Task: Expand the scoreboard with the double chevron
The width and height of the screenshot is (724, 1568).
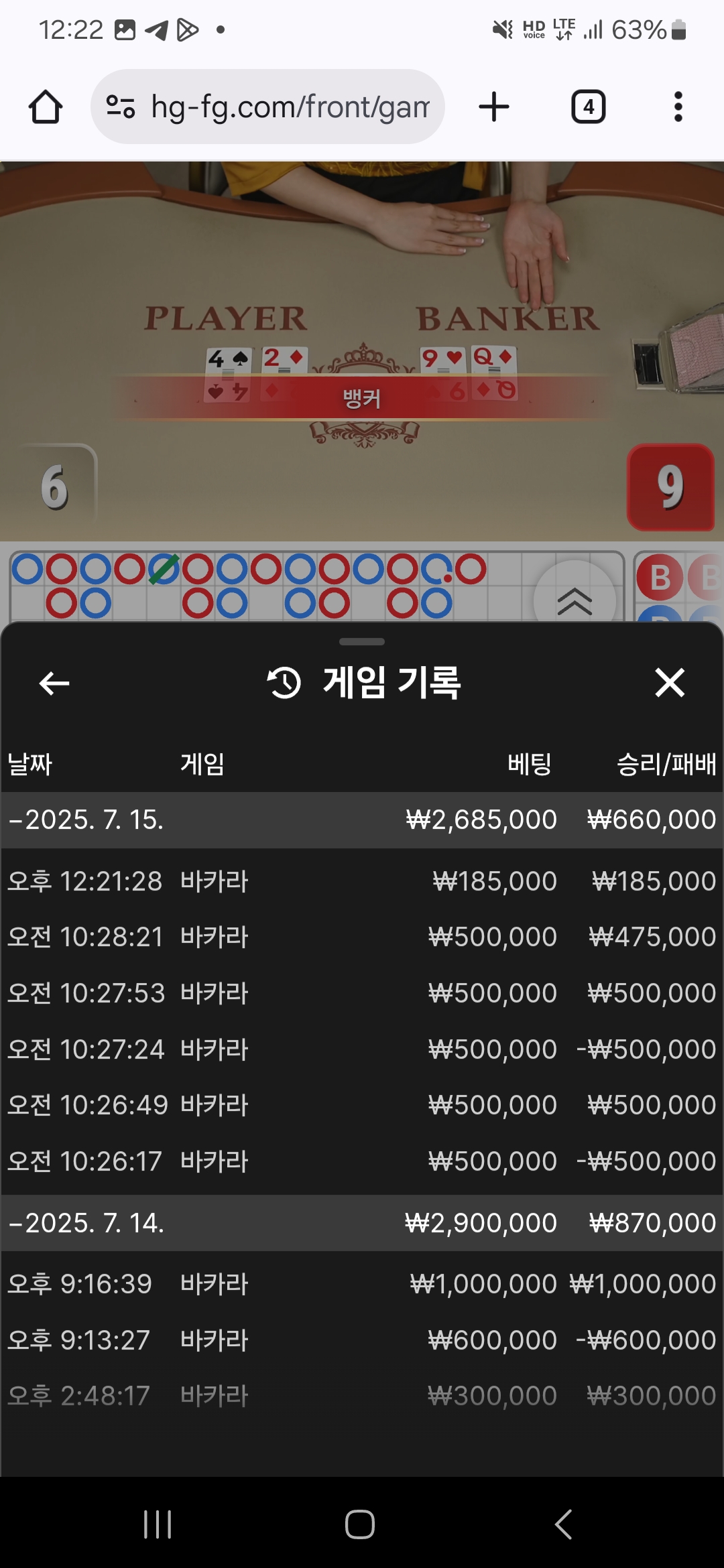Action: click(x=575, y=601)
